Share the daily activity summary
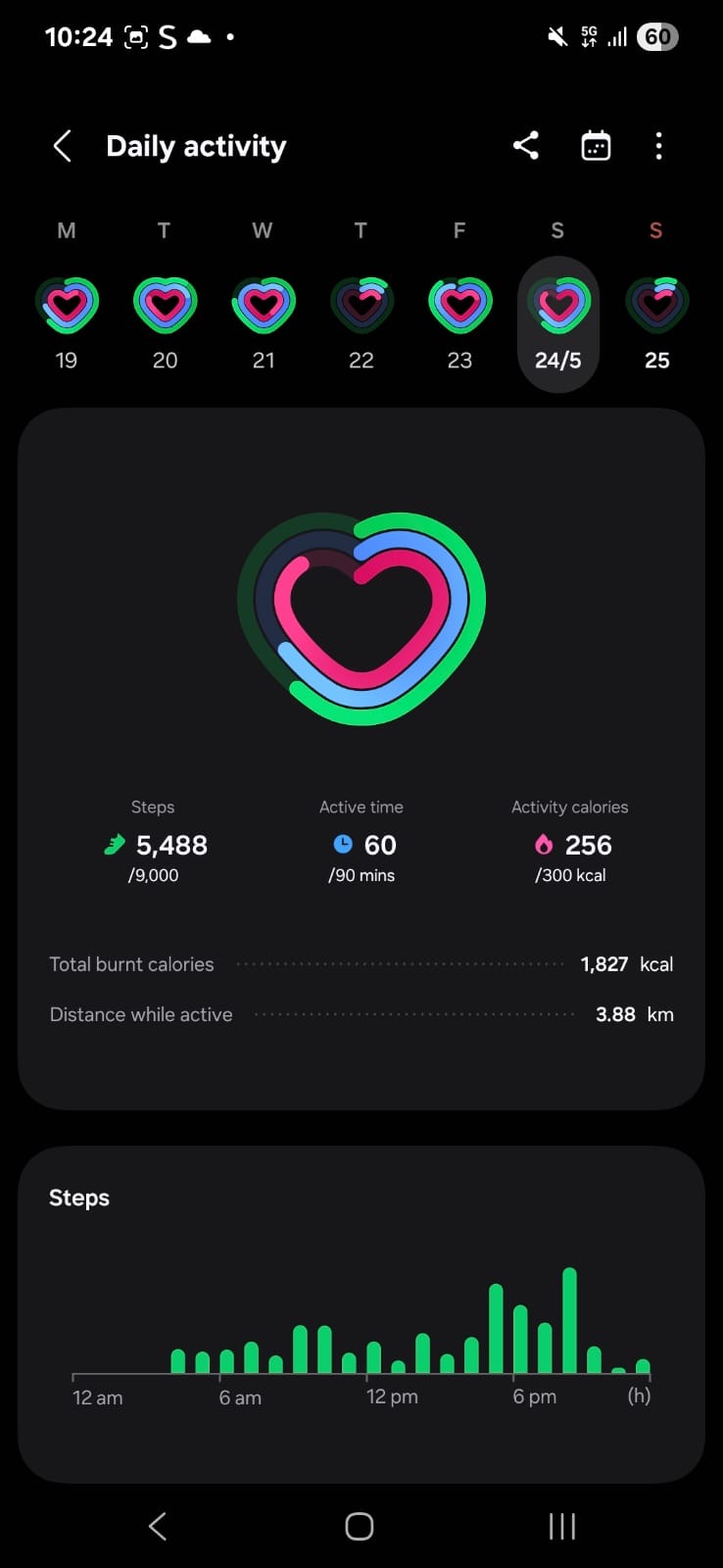 click(x=526, y=146)
